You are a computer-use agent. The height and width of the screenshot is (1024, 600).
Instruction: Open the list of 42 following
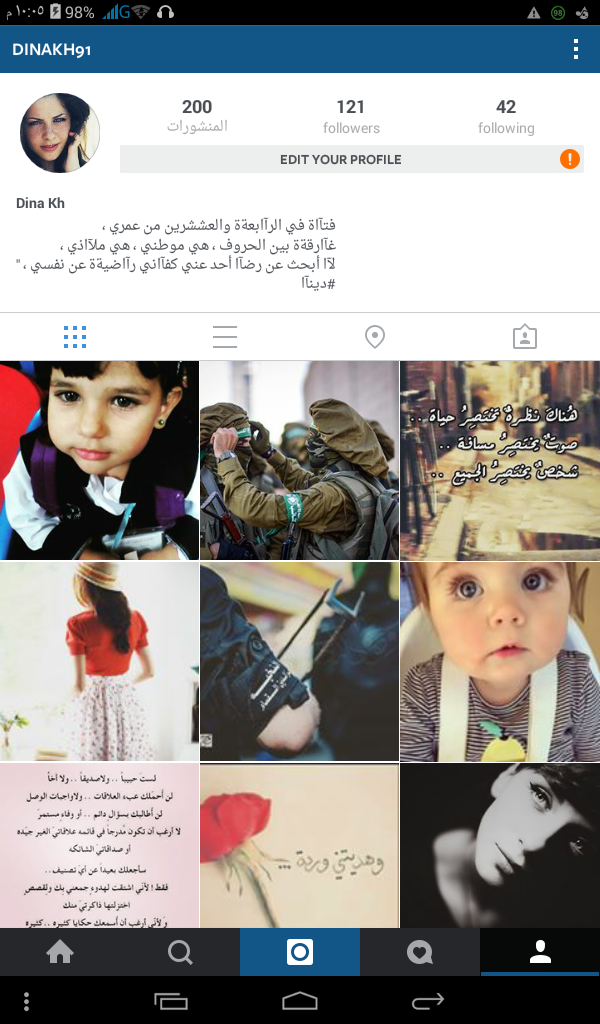506,117
